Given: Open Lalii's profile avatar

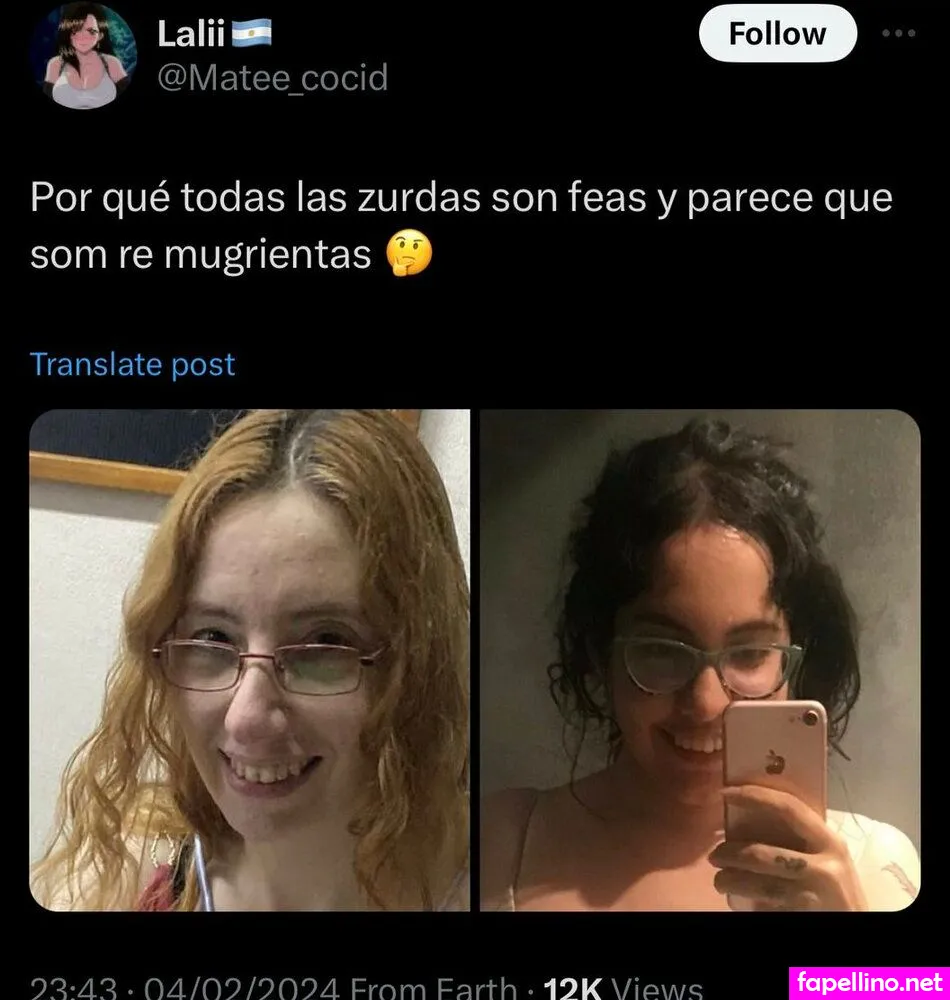Looking at the screenshot, I should (82, 55).
